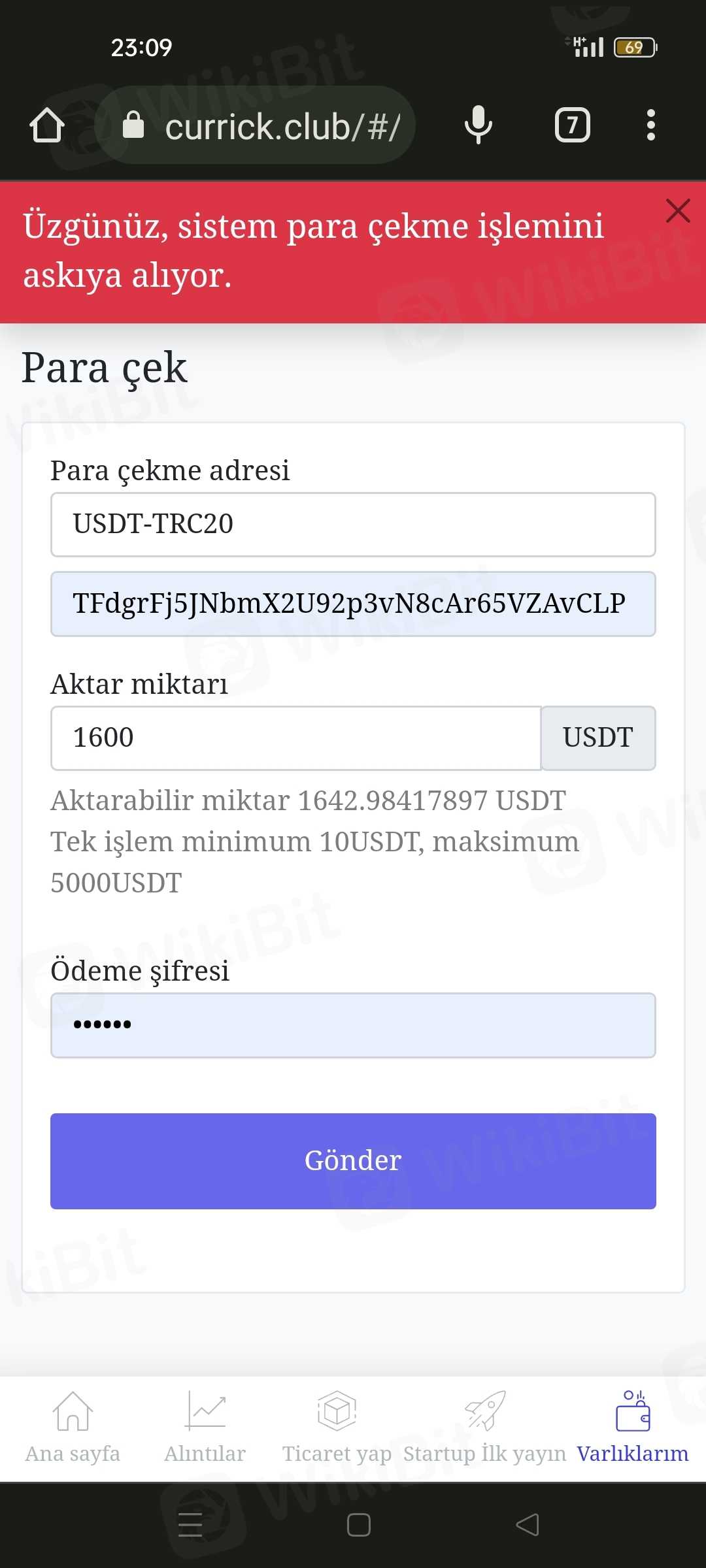Open recent apps from the navigation bar

pyautogui.click(x=190, y=1525)
